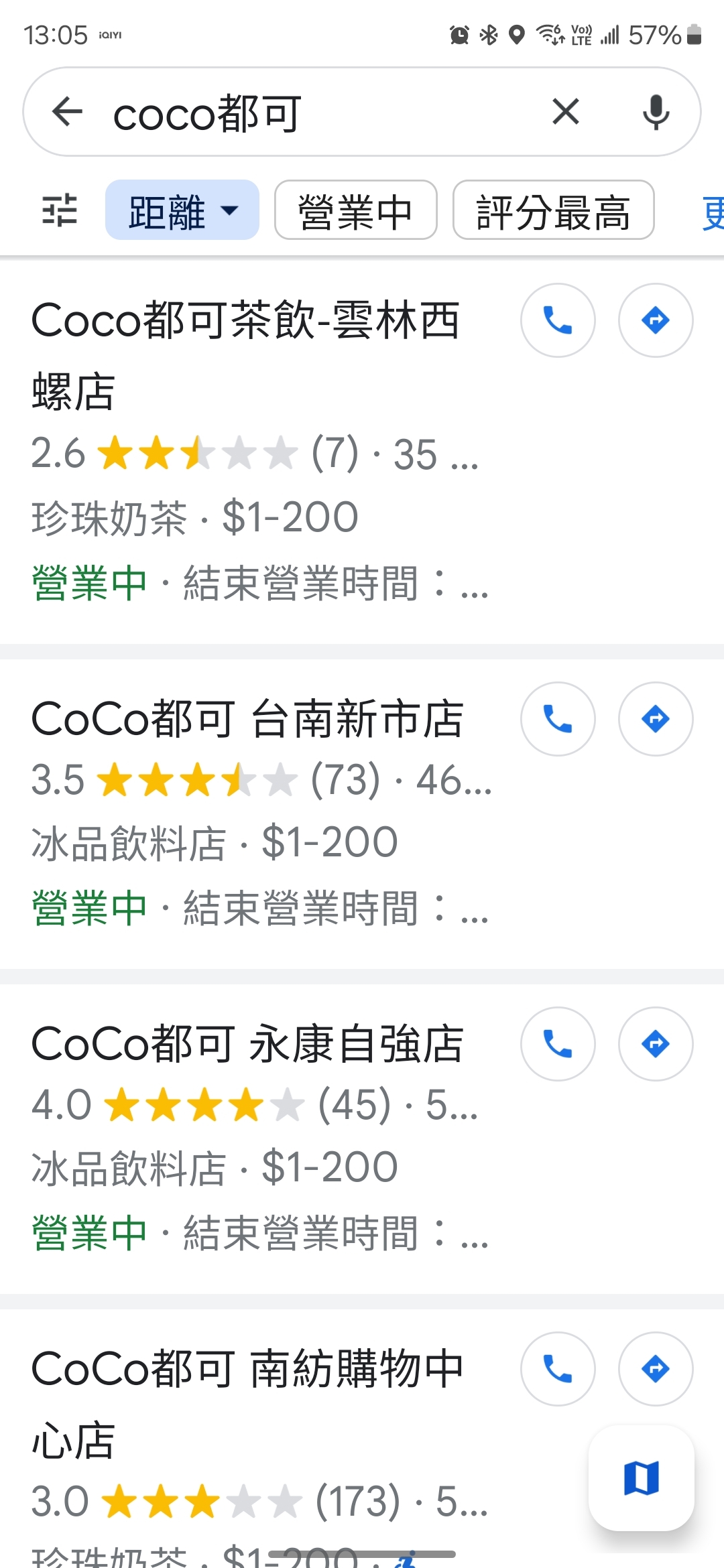
Task: Get directions to 永康自強店
Action: point(655,1044)
